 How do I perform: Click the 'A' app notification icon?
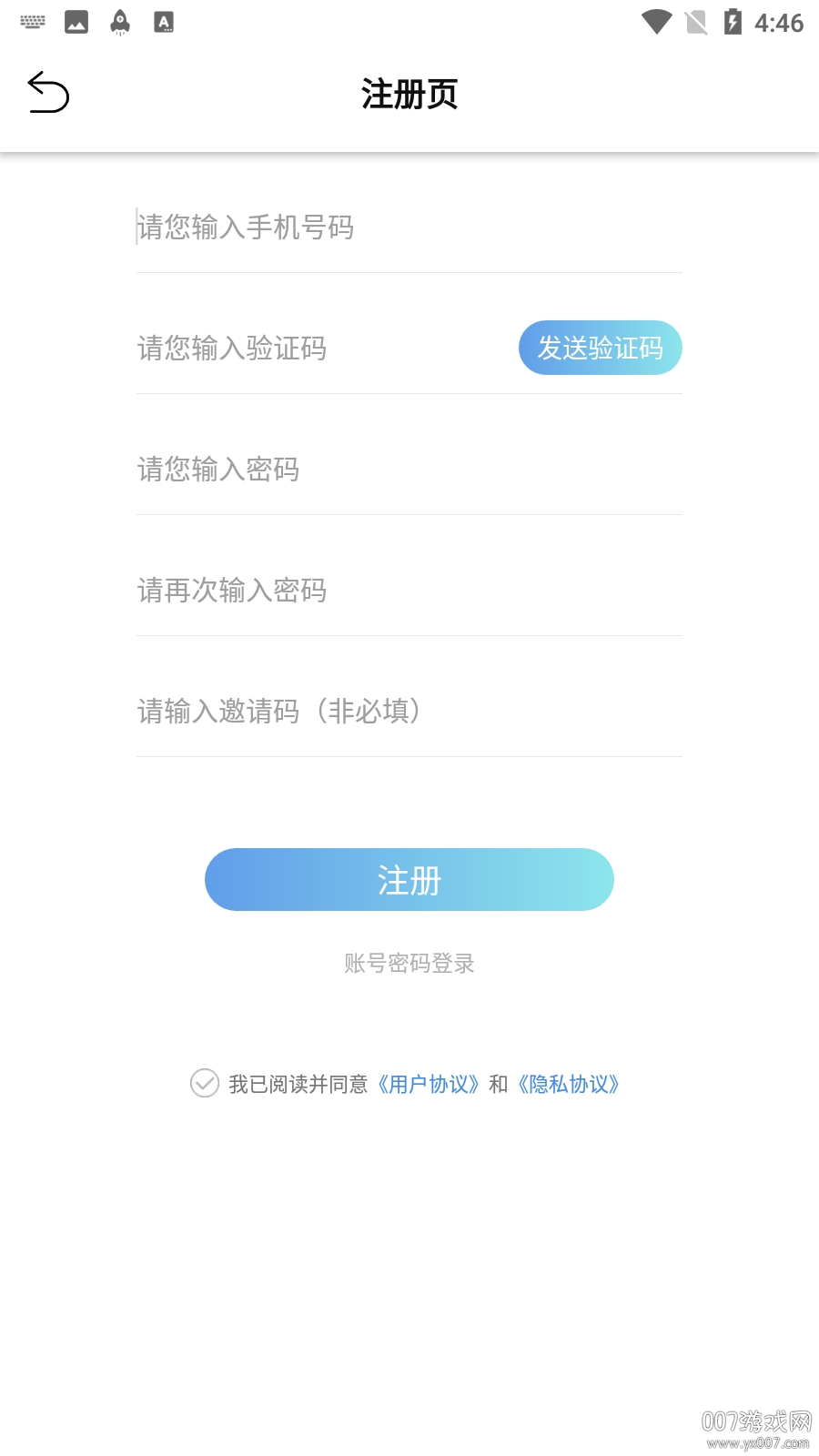pyautogui.click(x=164, y=20)
